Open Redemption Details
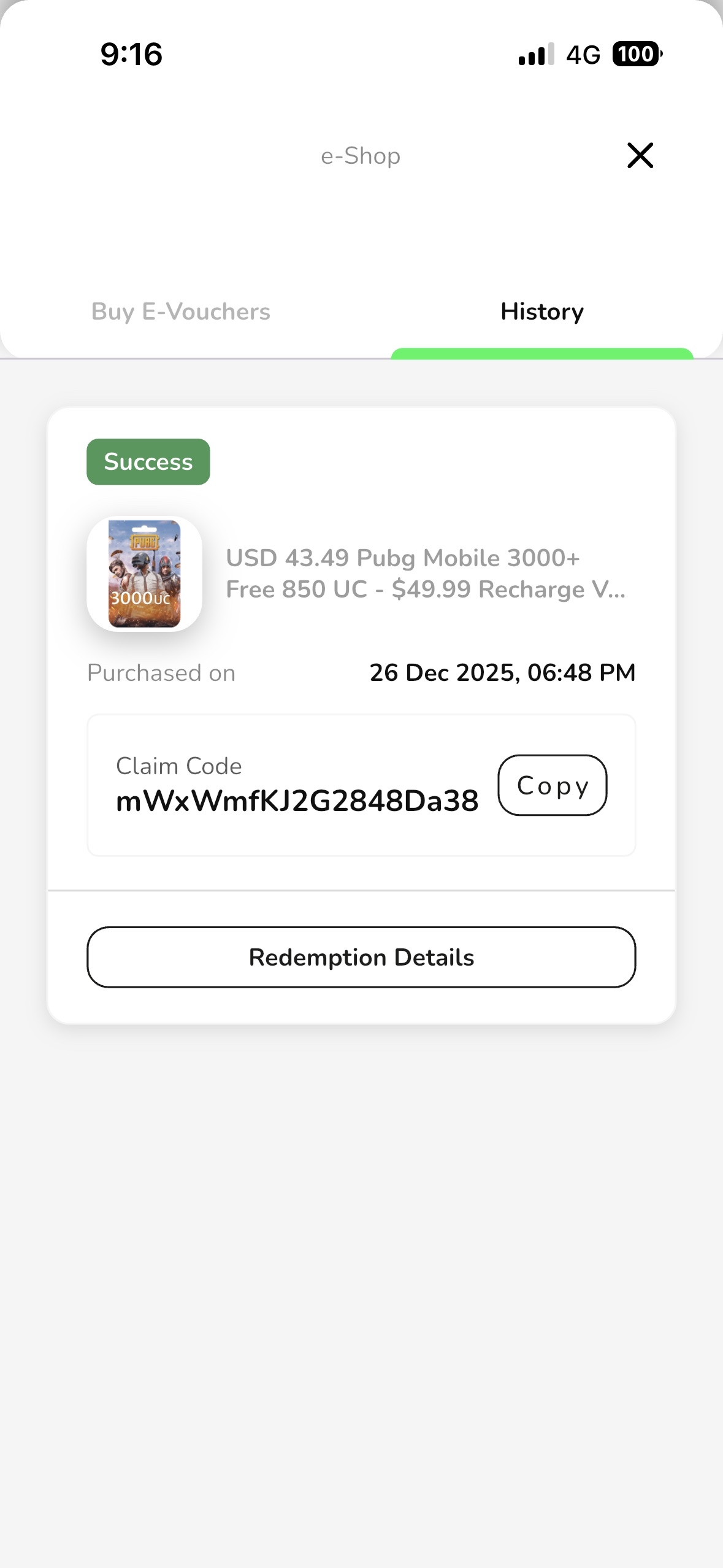 pyautogui.click(x=361, y=957)
